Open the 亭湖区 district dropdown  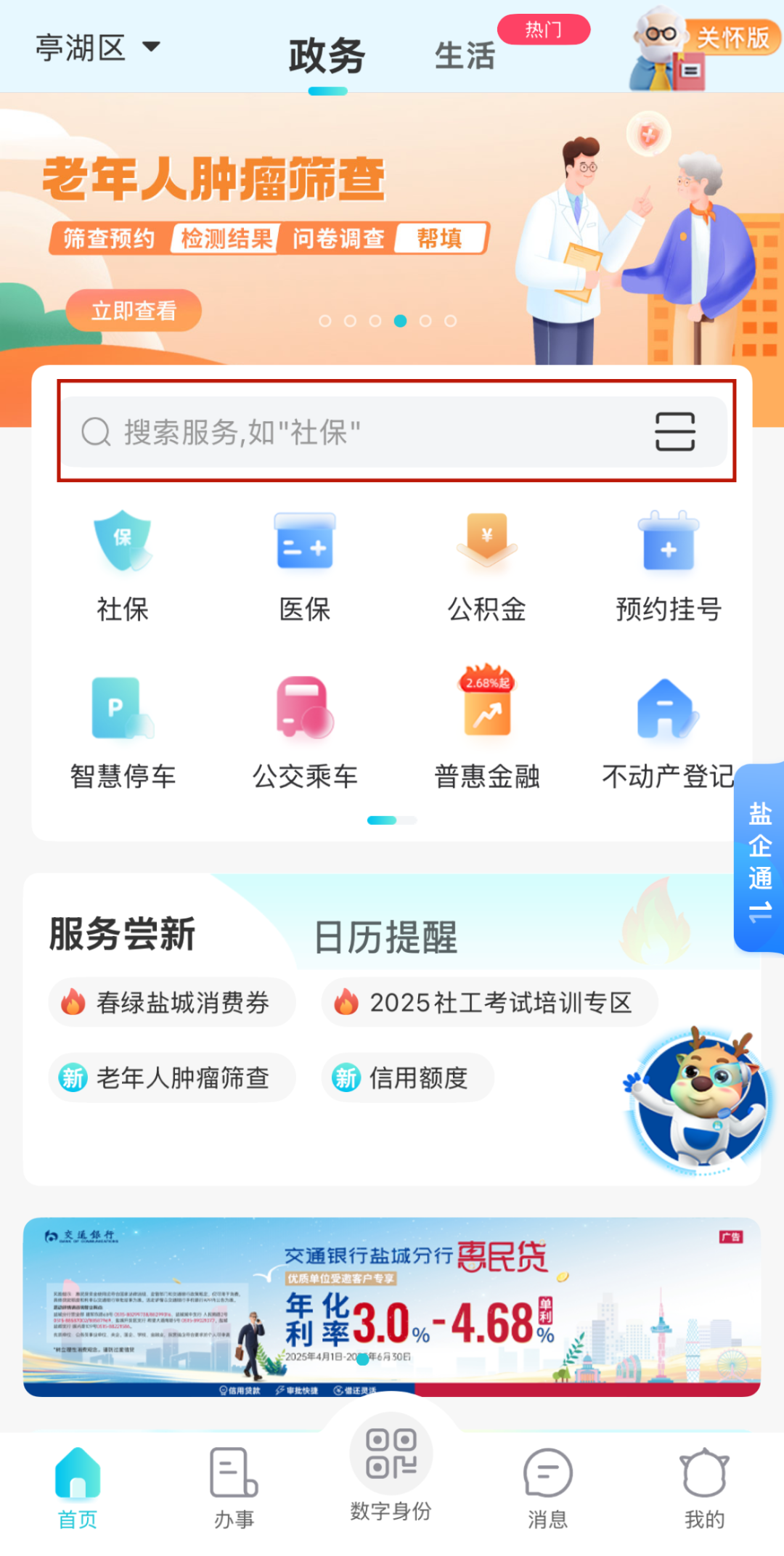[98, 48]
